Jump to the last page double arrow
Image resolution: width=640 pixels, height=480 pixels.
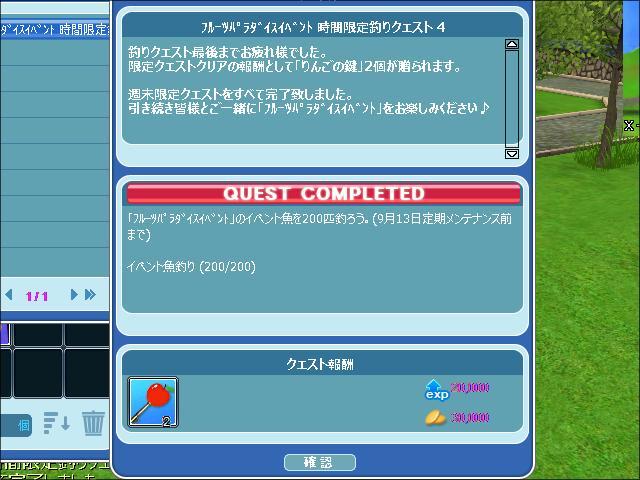91,296
